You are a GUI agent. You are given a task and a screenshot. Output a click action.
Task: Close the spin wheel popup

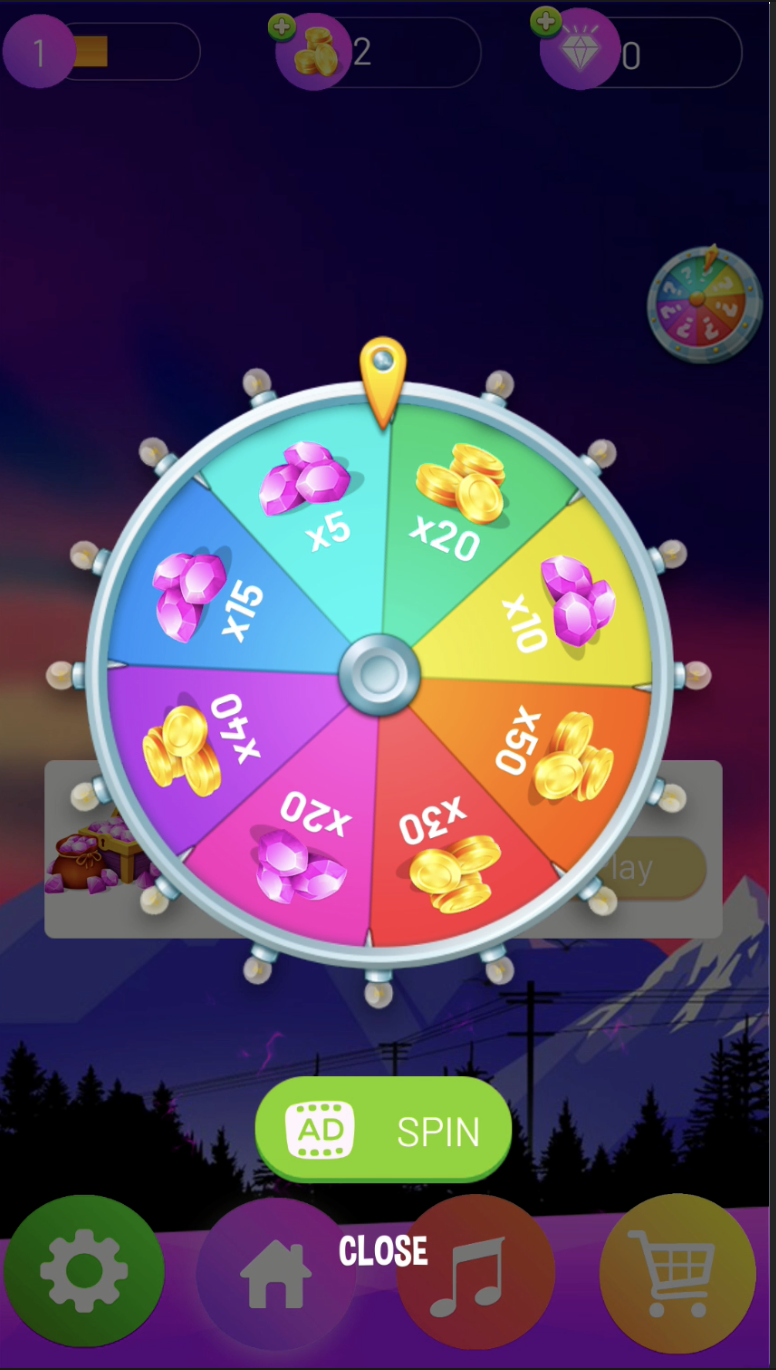pos(383,1251)
